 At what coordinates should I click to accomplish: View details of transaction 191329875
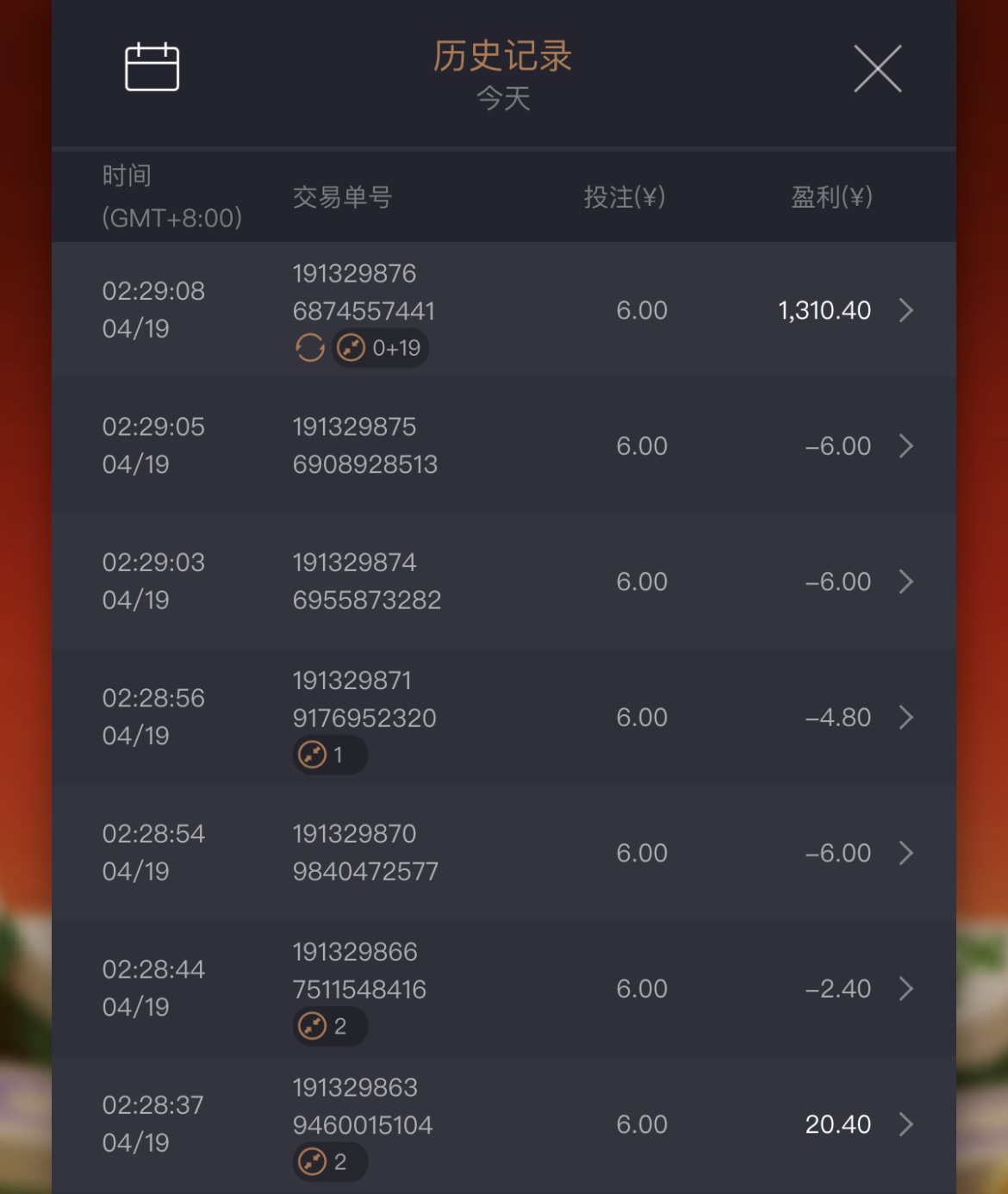click(905, 446)
